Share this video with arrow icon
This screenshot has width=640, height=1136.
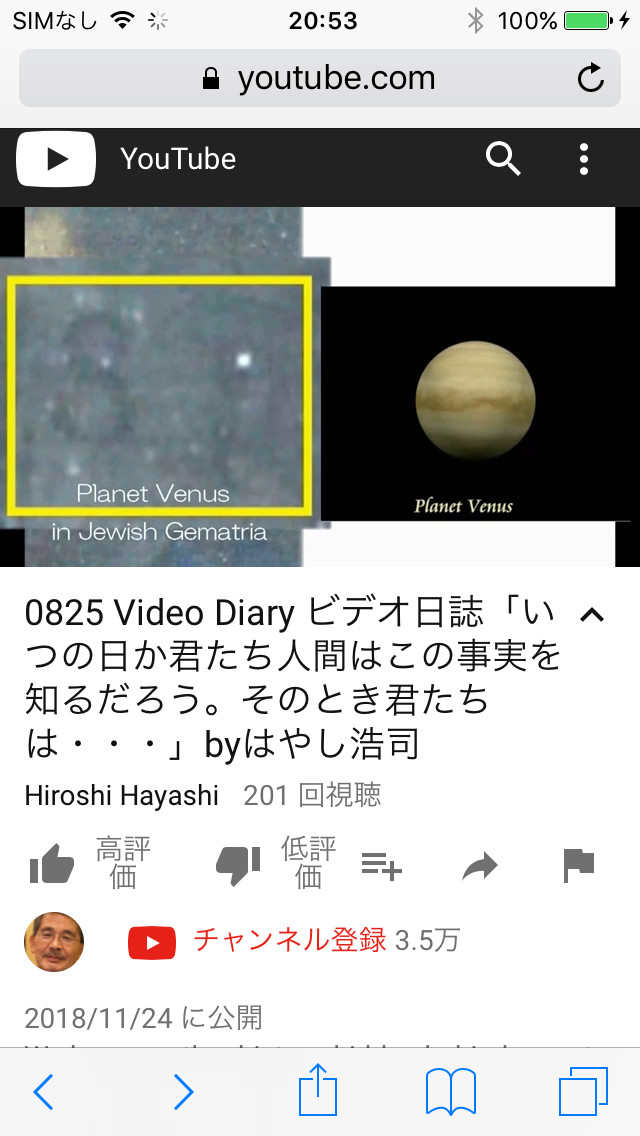click(x=480, y=866)
